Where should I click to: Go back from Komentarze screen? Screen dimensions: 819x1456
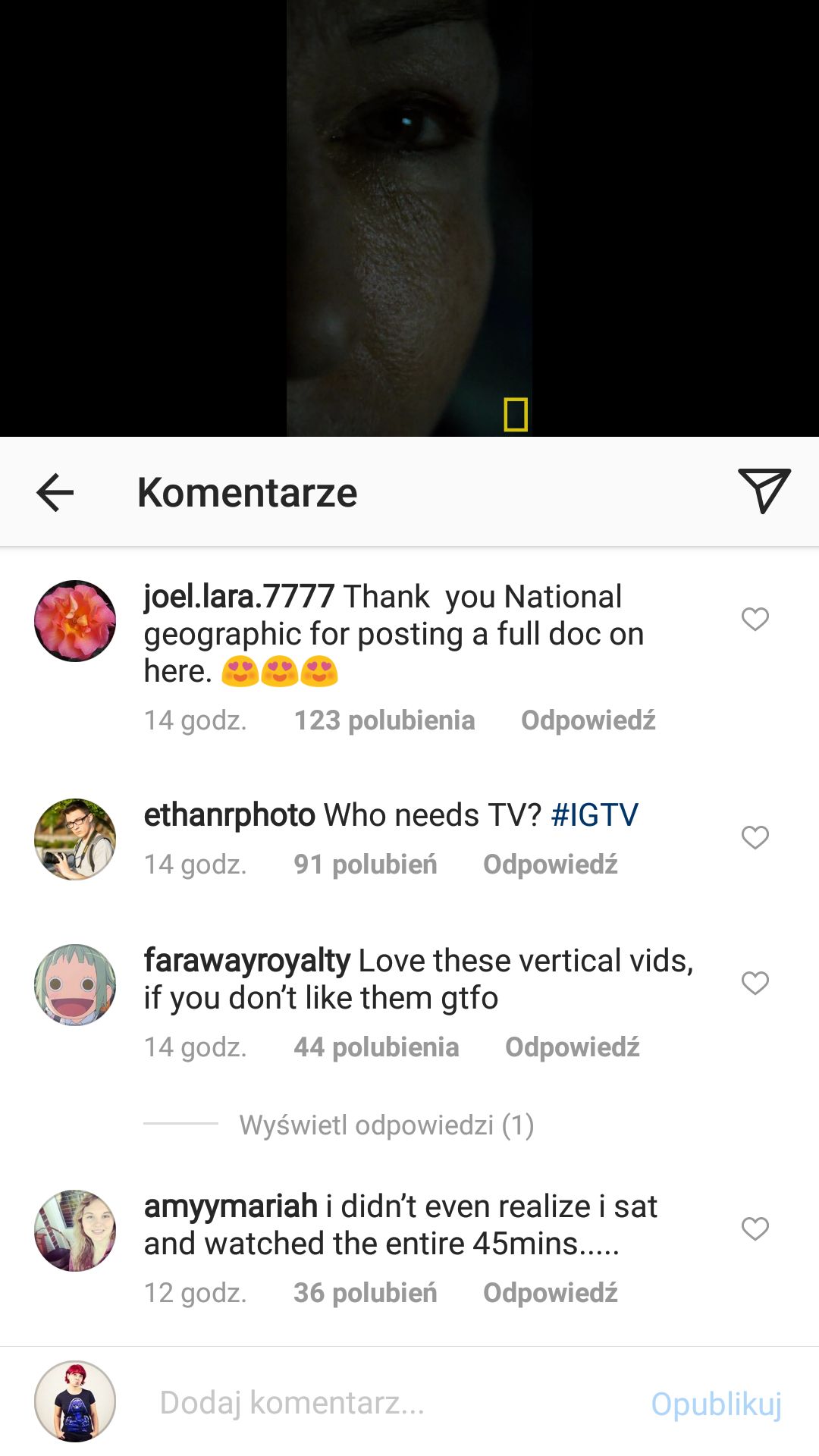[x=55, y=492]
